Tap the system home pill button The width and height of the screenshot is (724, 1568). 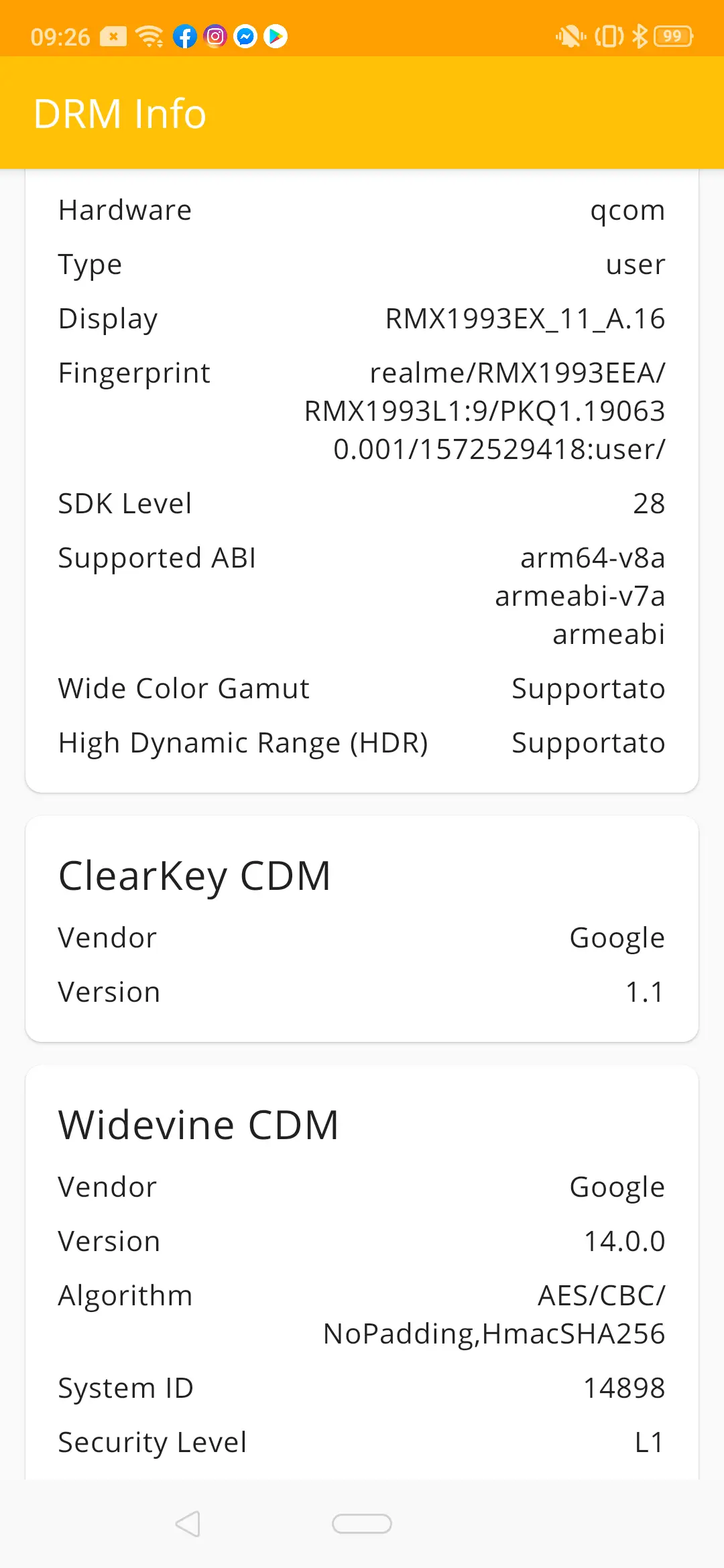pos(362,1524)
